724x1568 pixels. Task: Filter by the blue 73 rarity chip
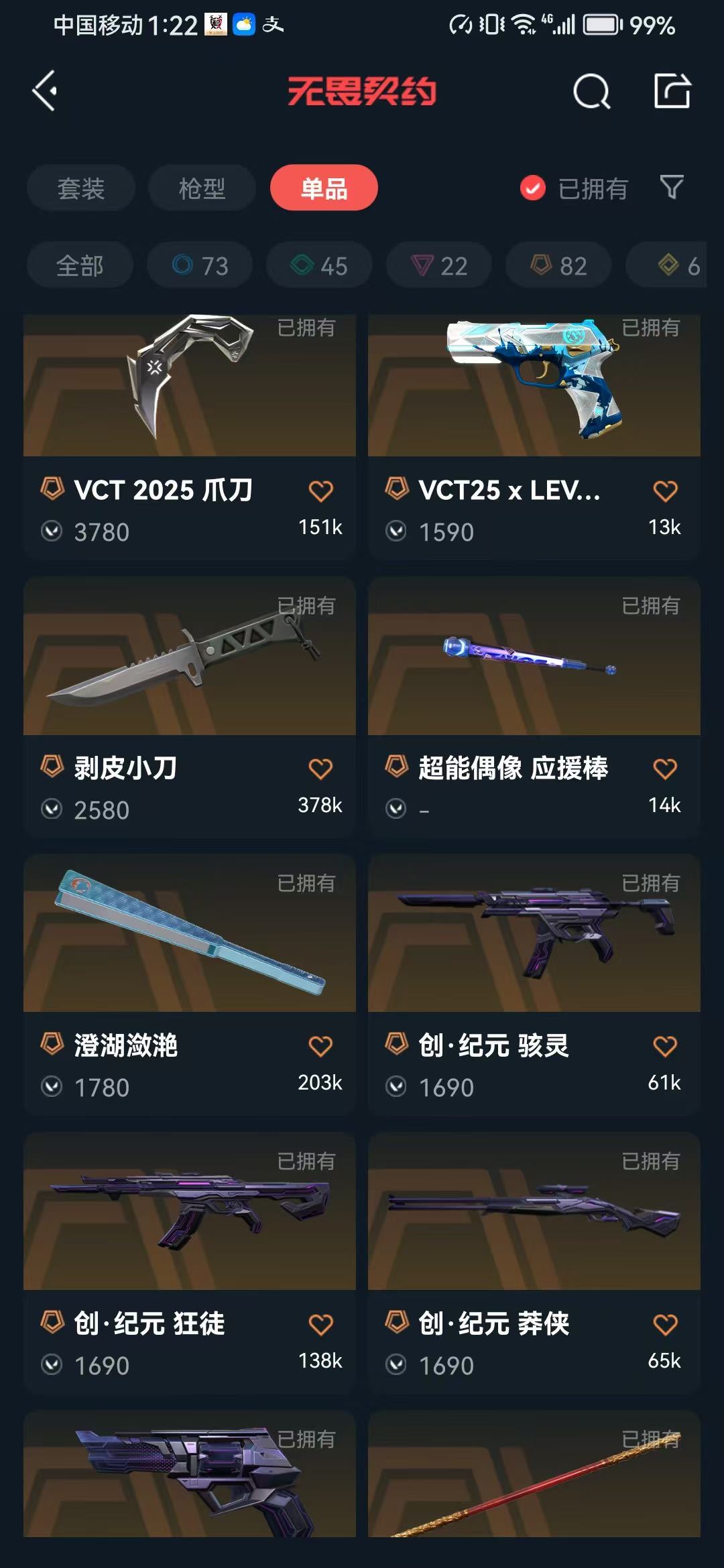click(x=200, y=265)
